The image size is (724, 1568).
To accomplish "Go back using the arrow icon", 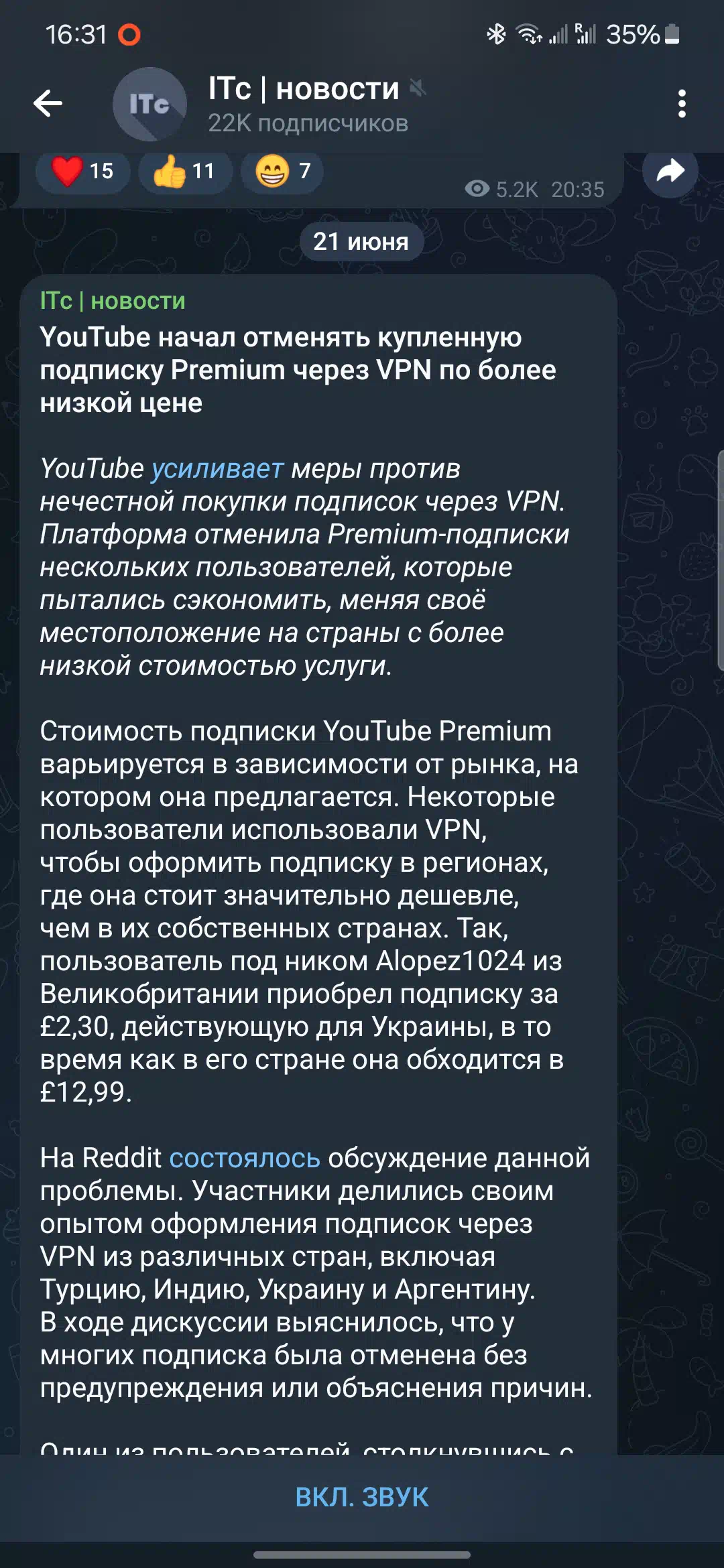I will click(x=48, y=103).
